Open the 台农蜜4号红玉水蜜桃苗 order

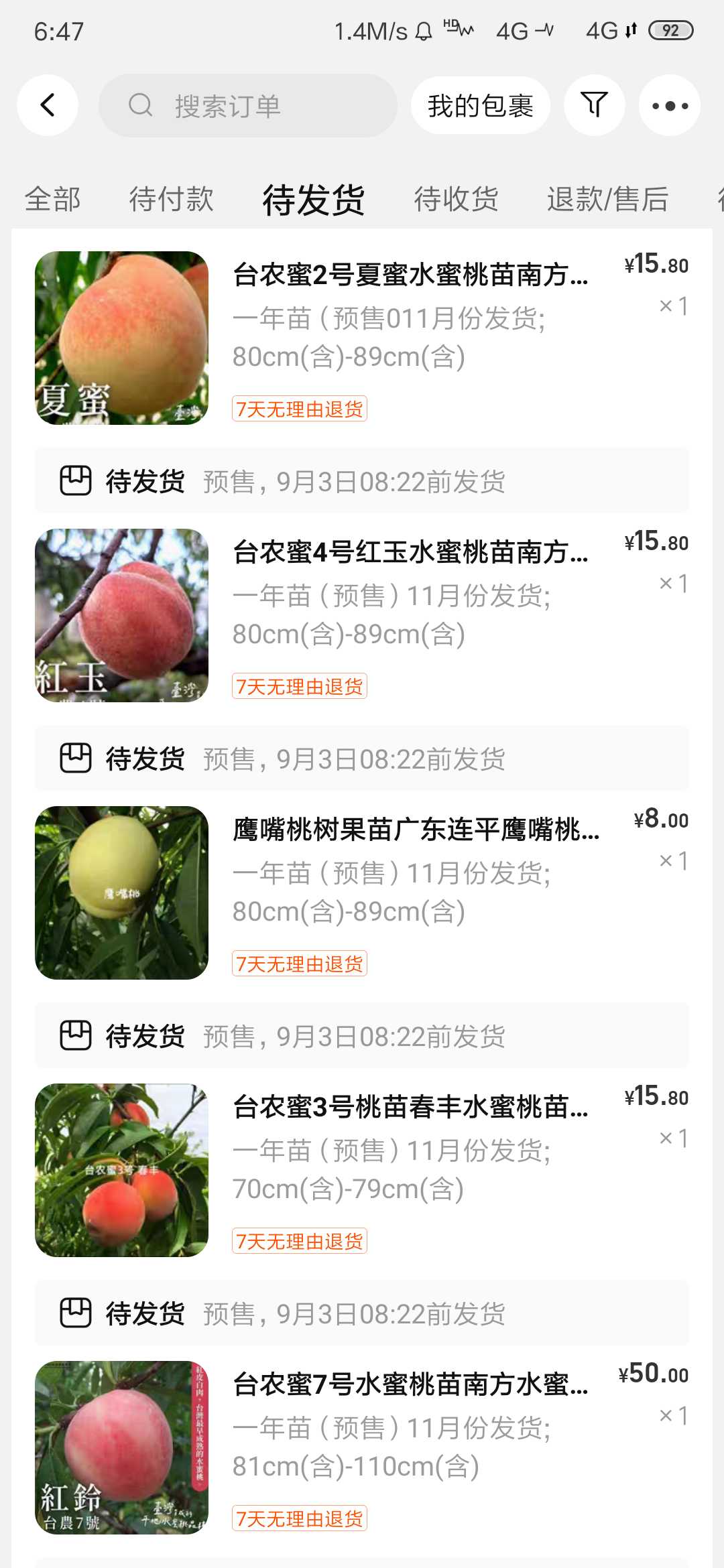pyautogui.click(x=410, y=553)
